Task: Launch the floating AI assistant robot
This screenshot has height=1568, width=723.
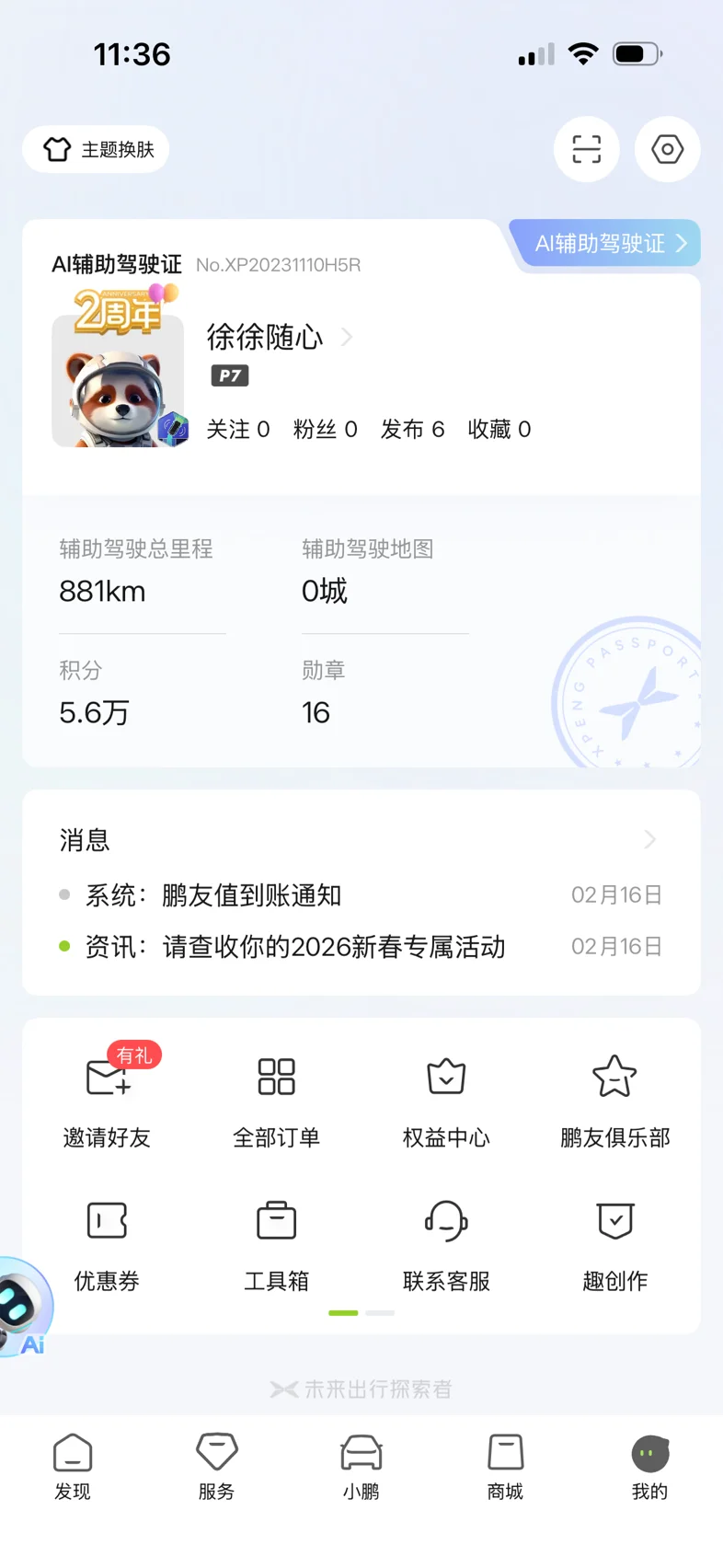Action: pos(24,1307)
